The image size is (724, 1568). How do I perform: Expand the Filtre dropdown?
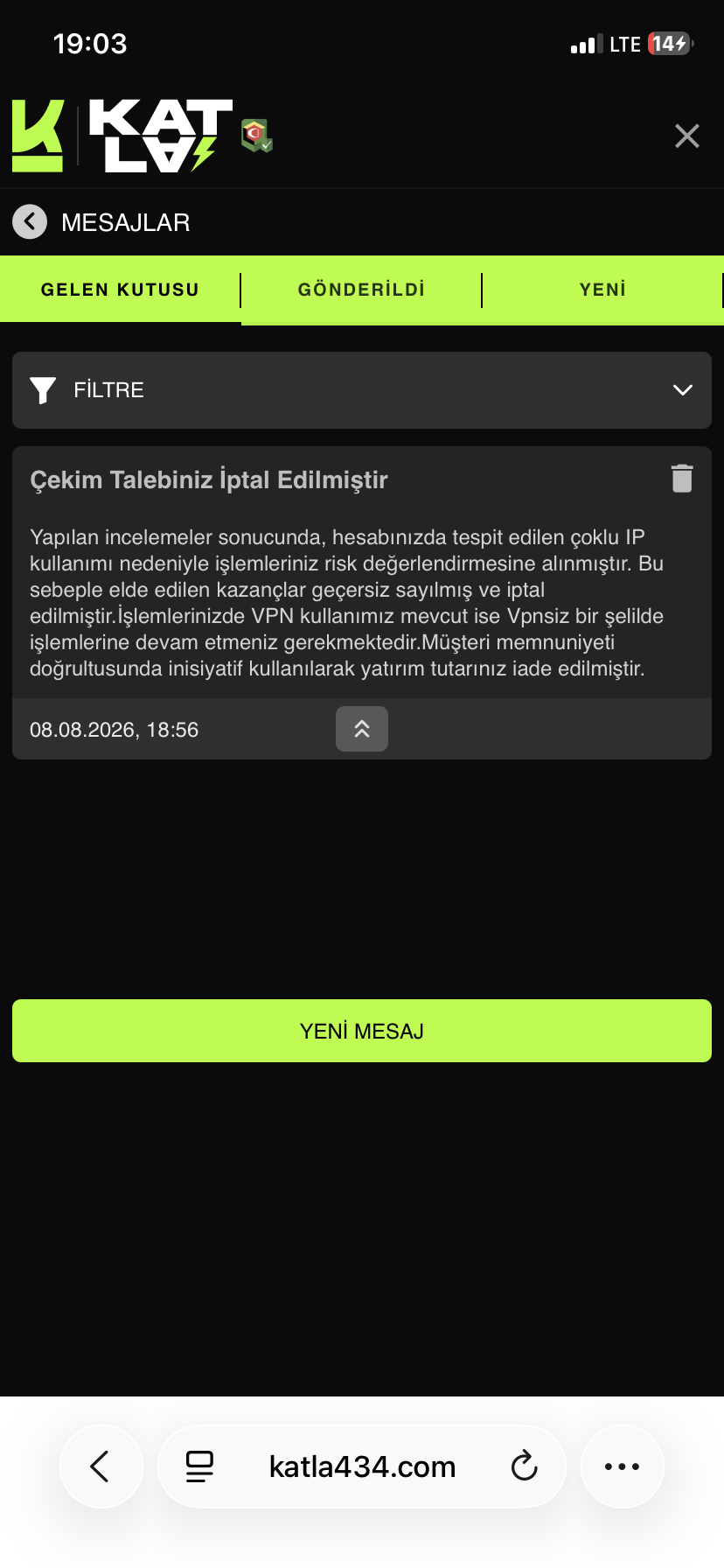[362, 390]
